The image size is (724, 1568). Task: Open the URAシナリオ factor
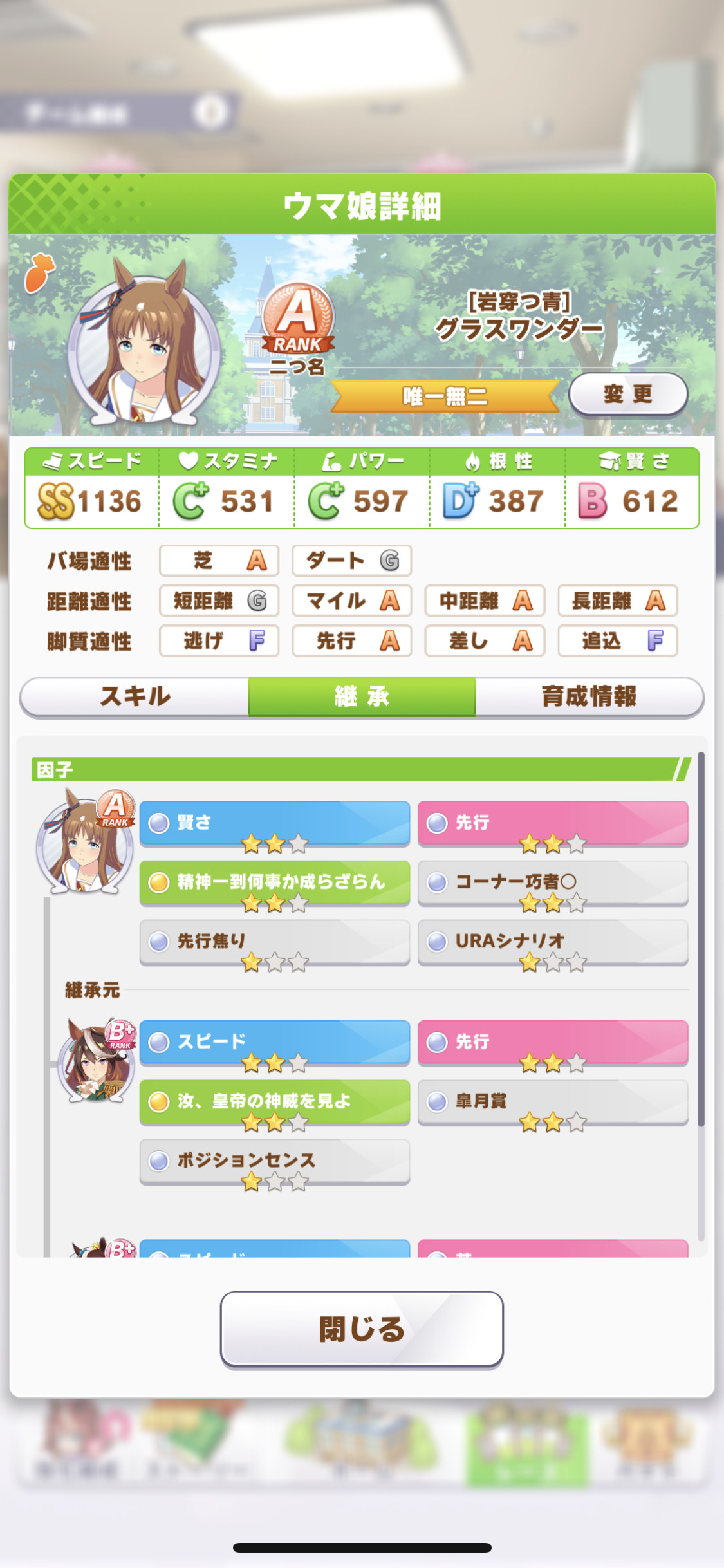click(553, 942)
